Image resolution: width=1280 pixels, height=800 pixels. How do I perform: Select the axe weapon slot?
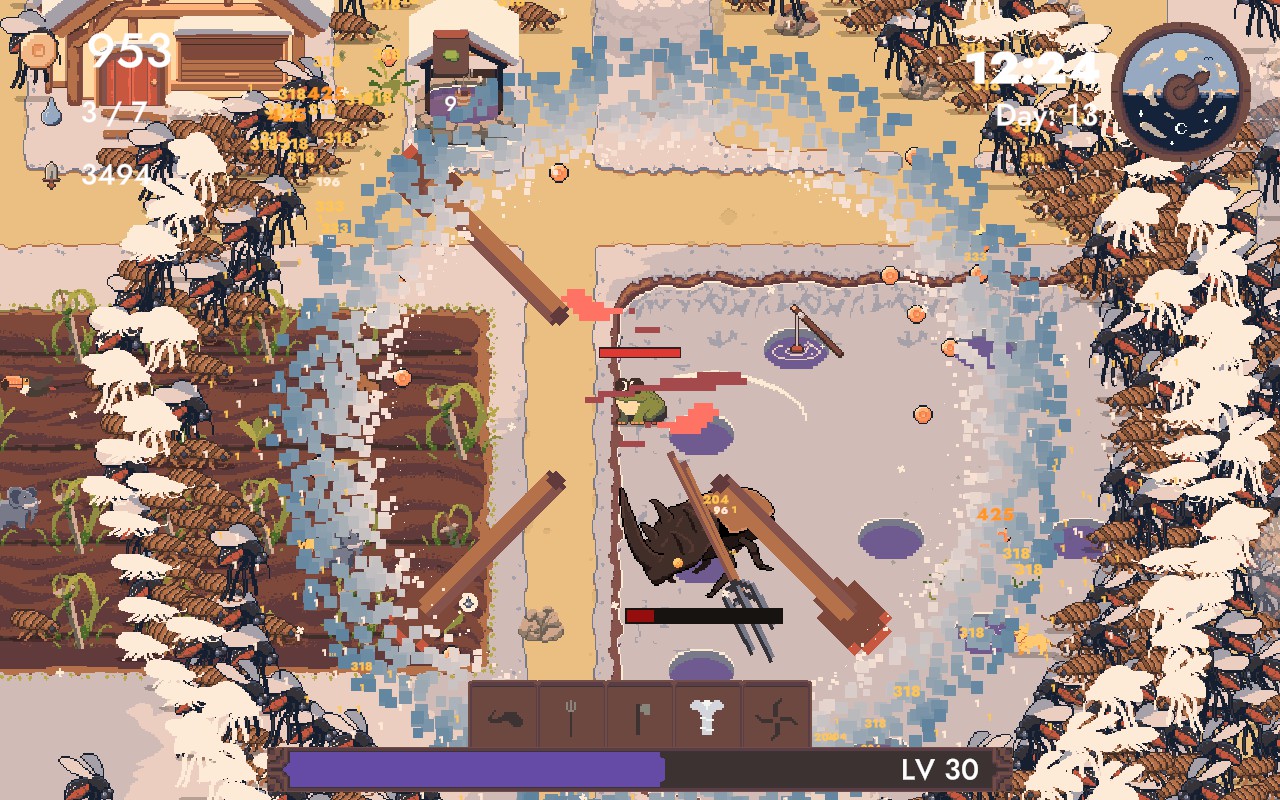(640, 716)
